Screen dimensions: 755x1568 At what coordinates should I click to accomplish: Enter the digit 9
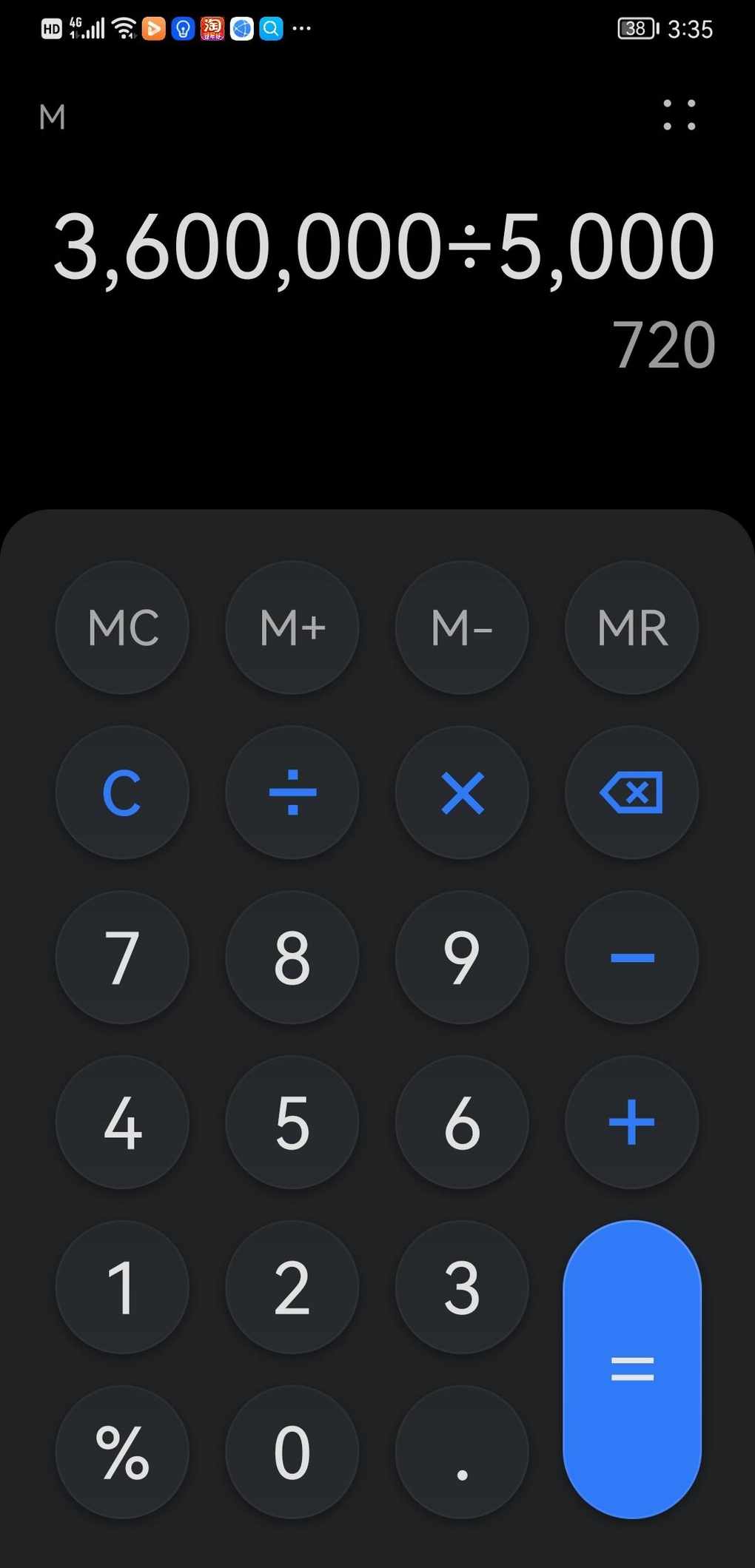[462, 958]
